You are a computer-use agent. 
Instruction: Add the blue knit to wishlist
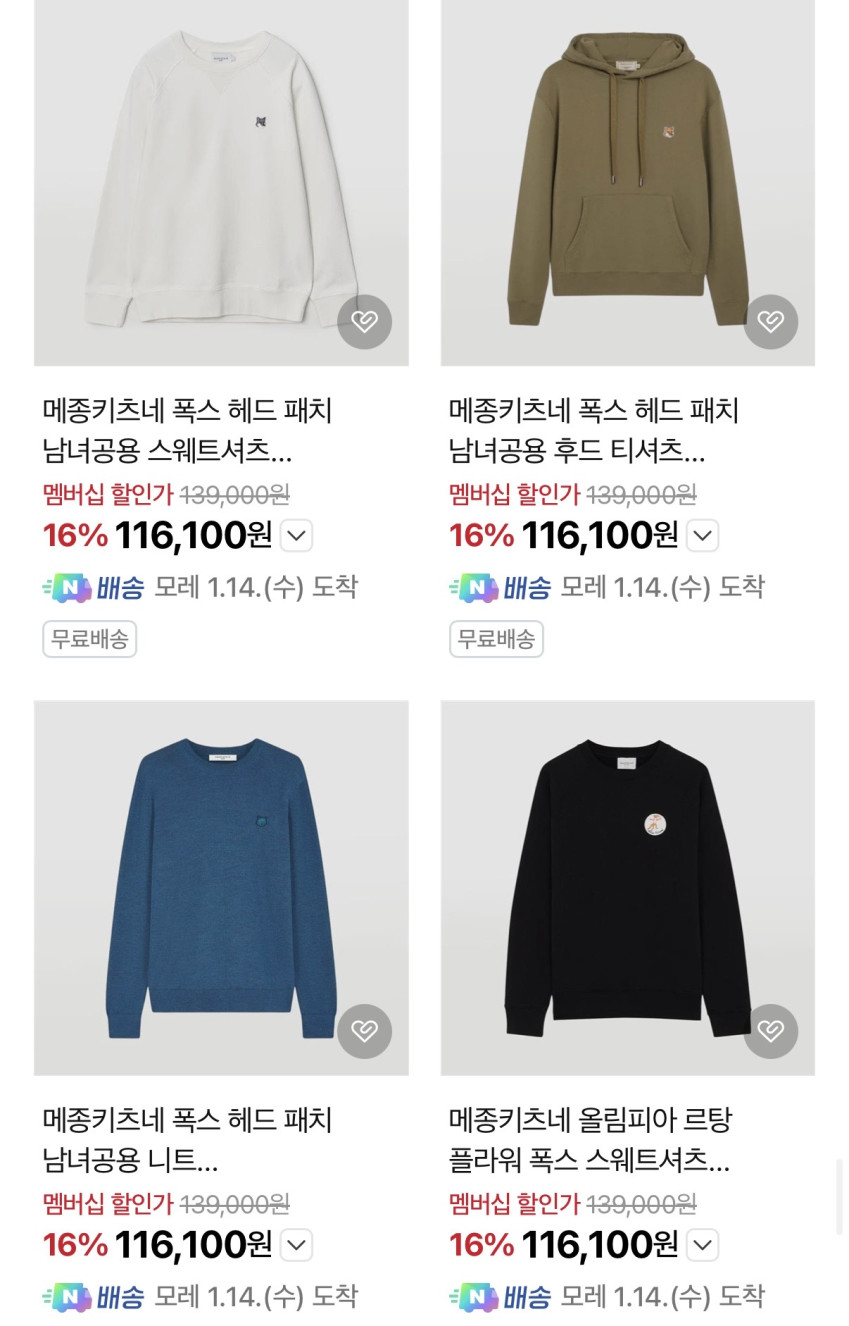[364, 1031]
